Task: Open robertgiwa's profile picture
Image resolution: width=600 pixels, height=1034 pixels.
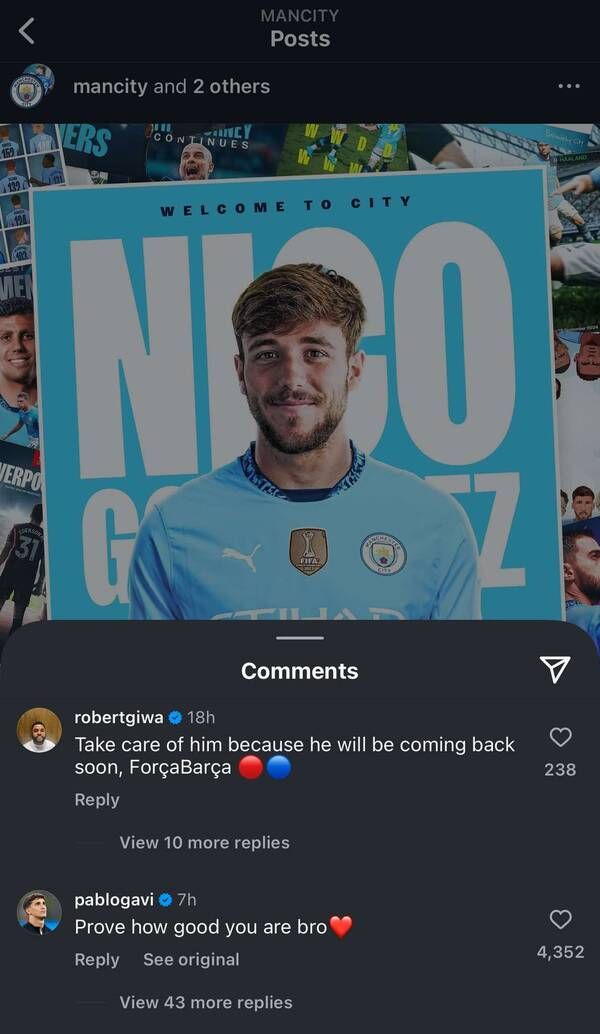Action: (40, 730)
